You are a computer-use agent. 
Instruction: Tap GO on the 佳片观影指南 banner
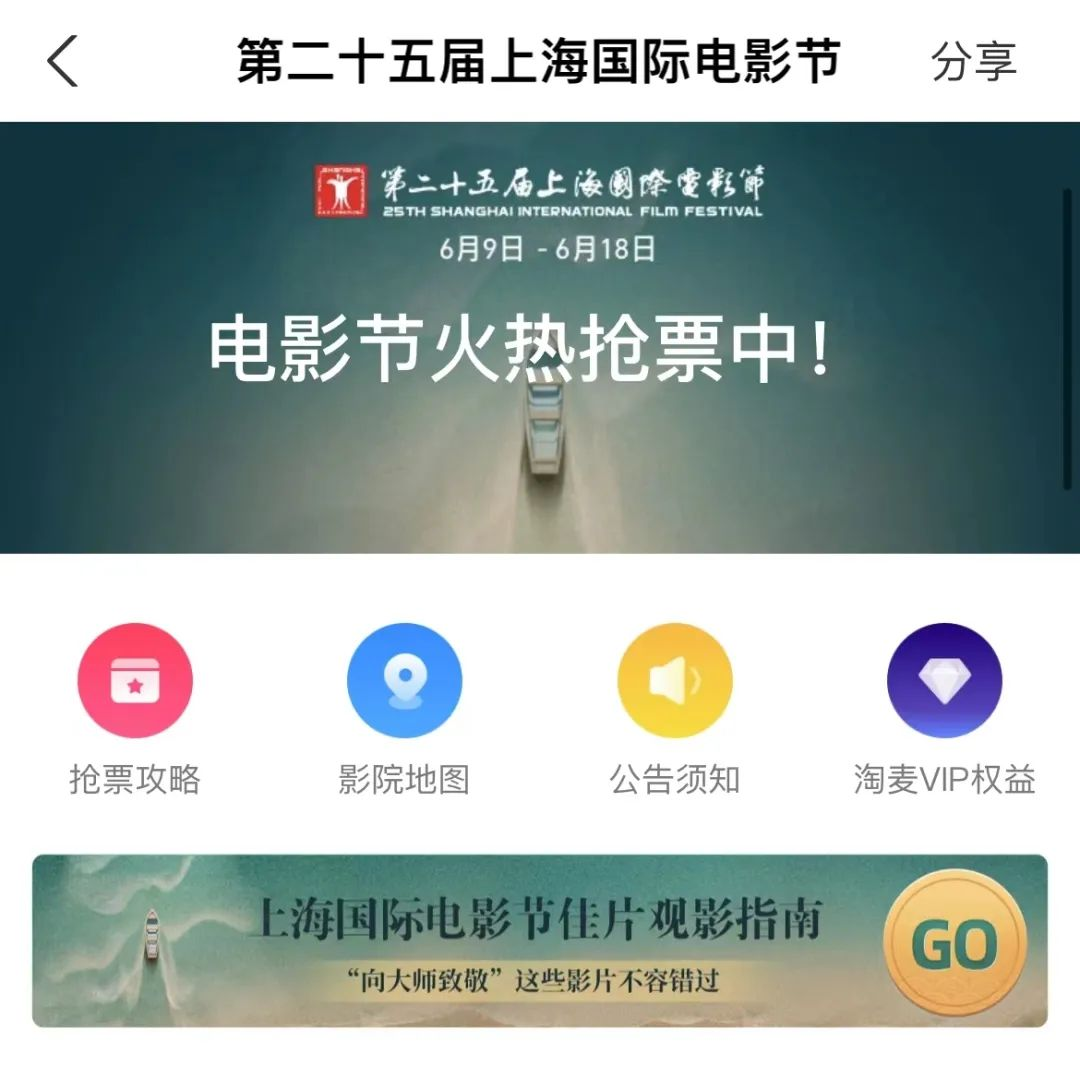pos(955,943)
